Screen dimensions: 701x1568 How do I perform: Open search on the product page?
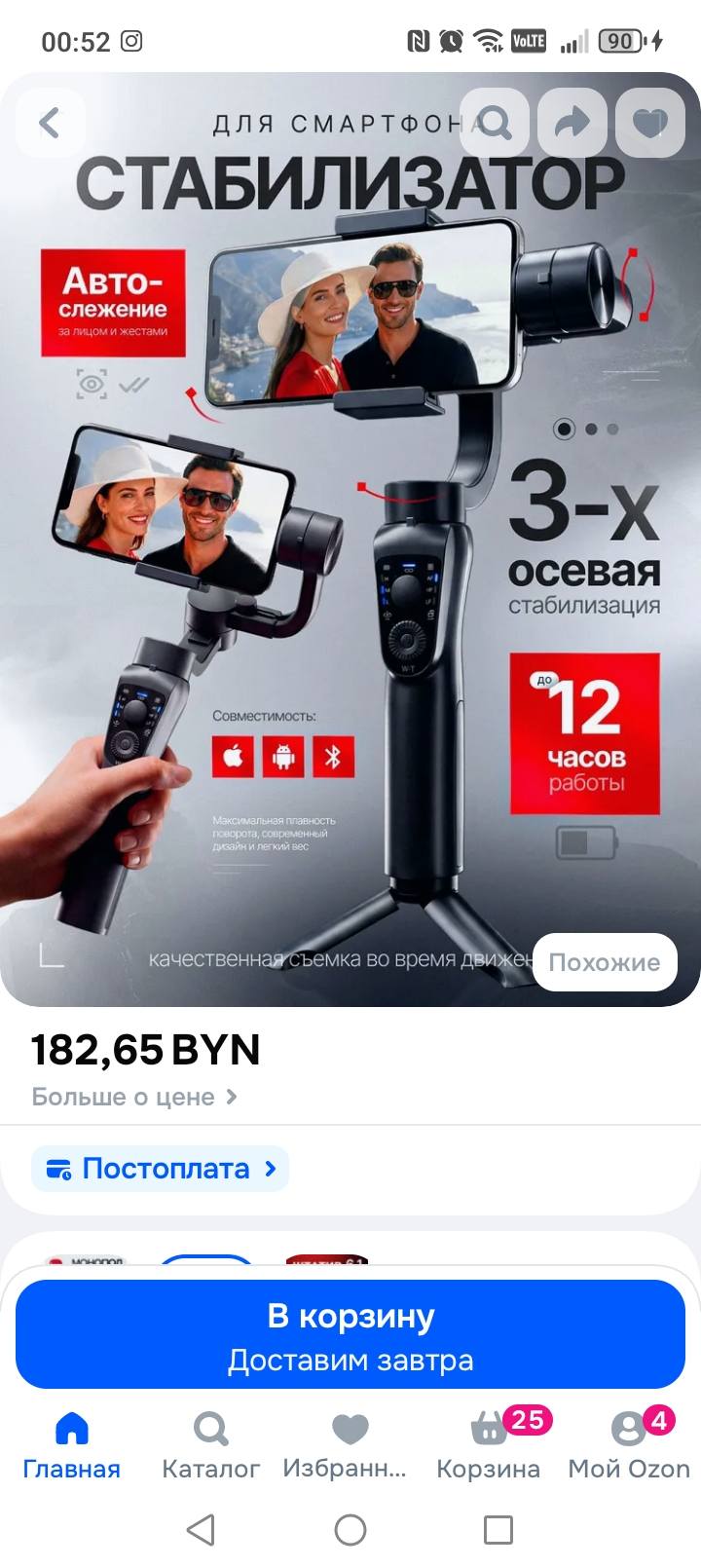pos(495,123)
